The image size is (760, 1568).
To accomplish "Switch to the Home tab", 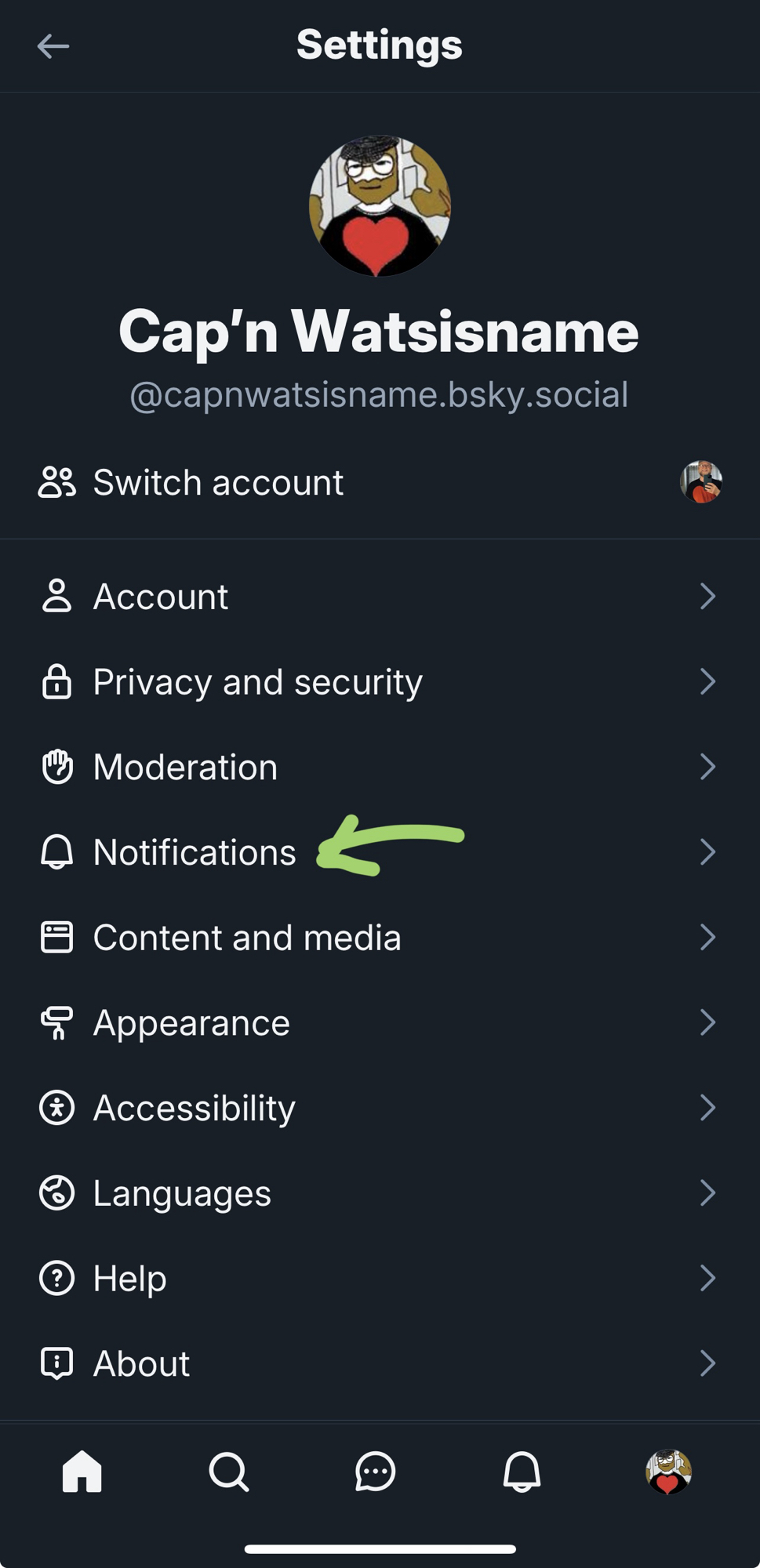I will coord(82,1472).
